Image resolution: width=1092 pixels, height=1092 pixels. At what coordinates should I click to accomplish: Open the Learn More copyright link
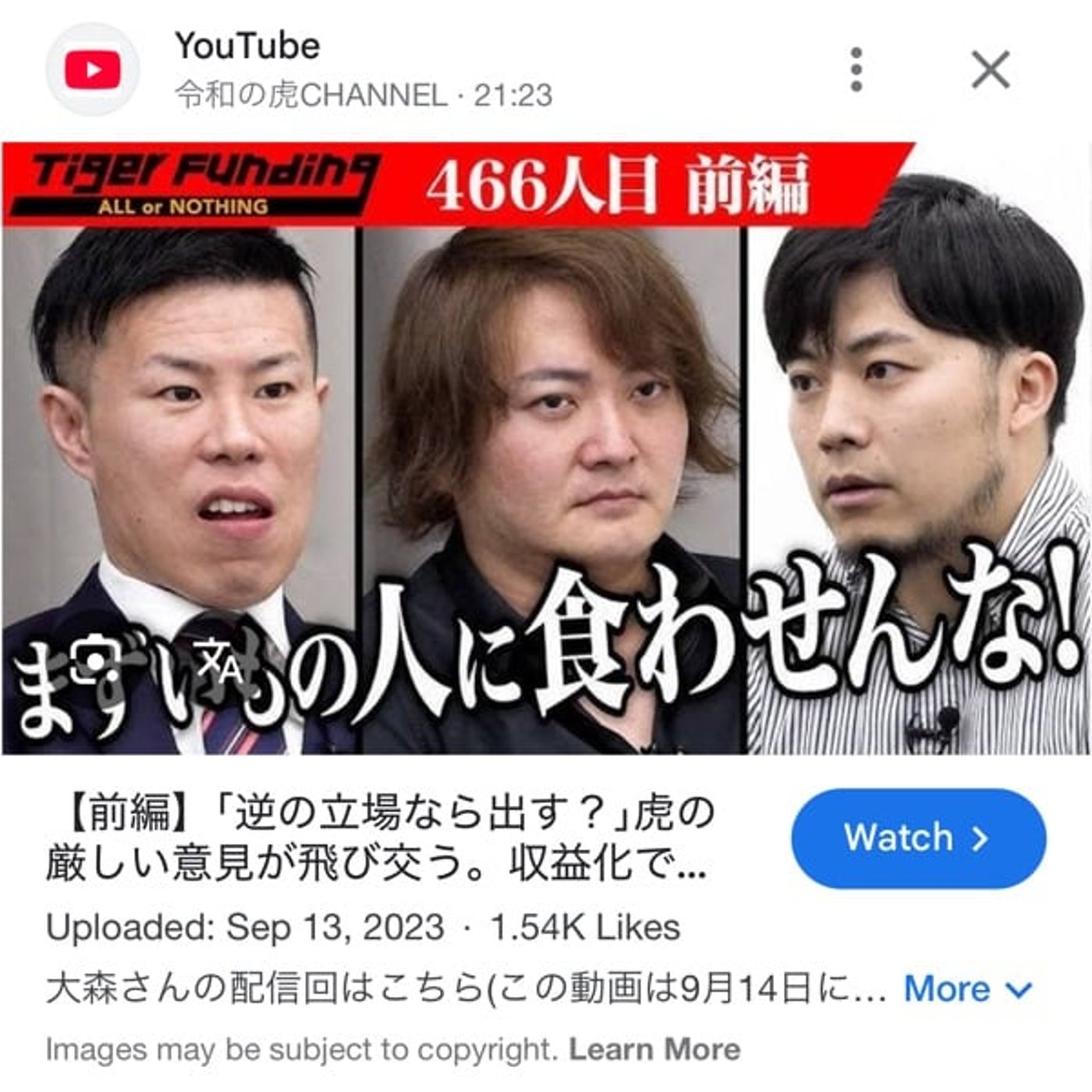tap(654, 1049)
